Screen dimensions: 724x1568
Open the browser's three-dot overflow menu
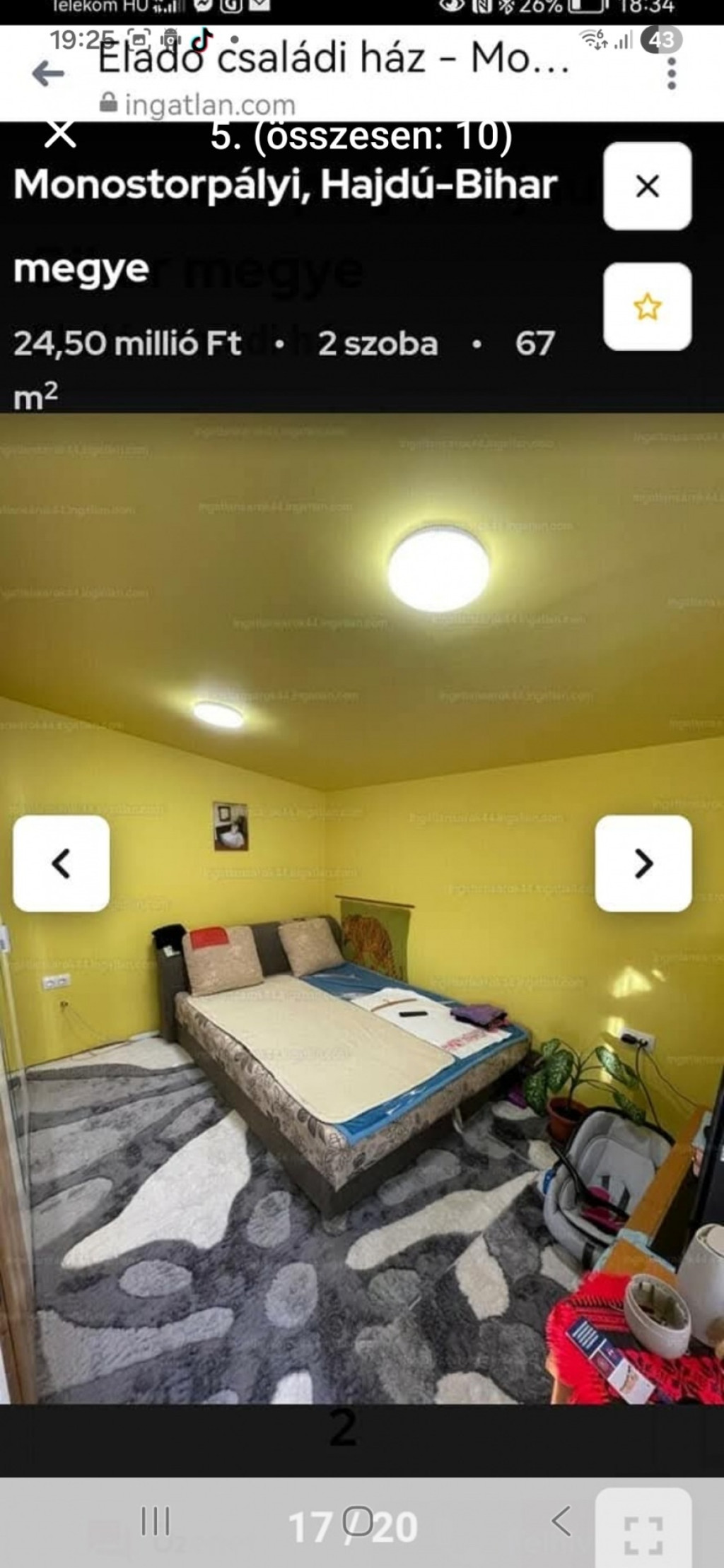tap(671, 73)
